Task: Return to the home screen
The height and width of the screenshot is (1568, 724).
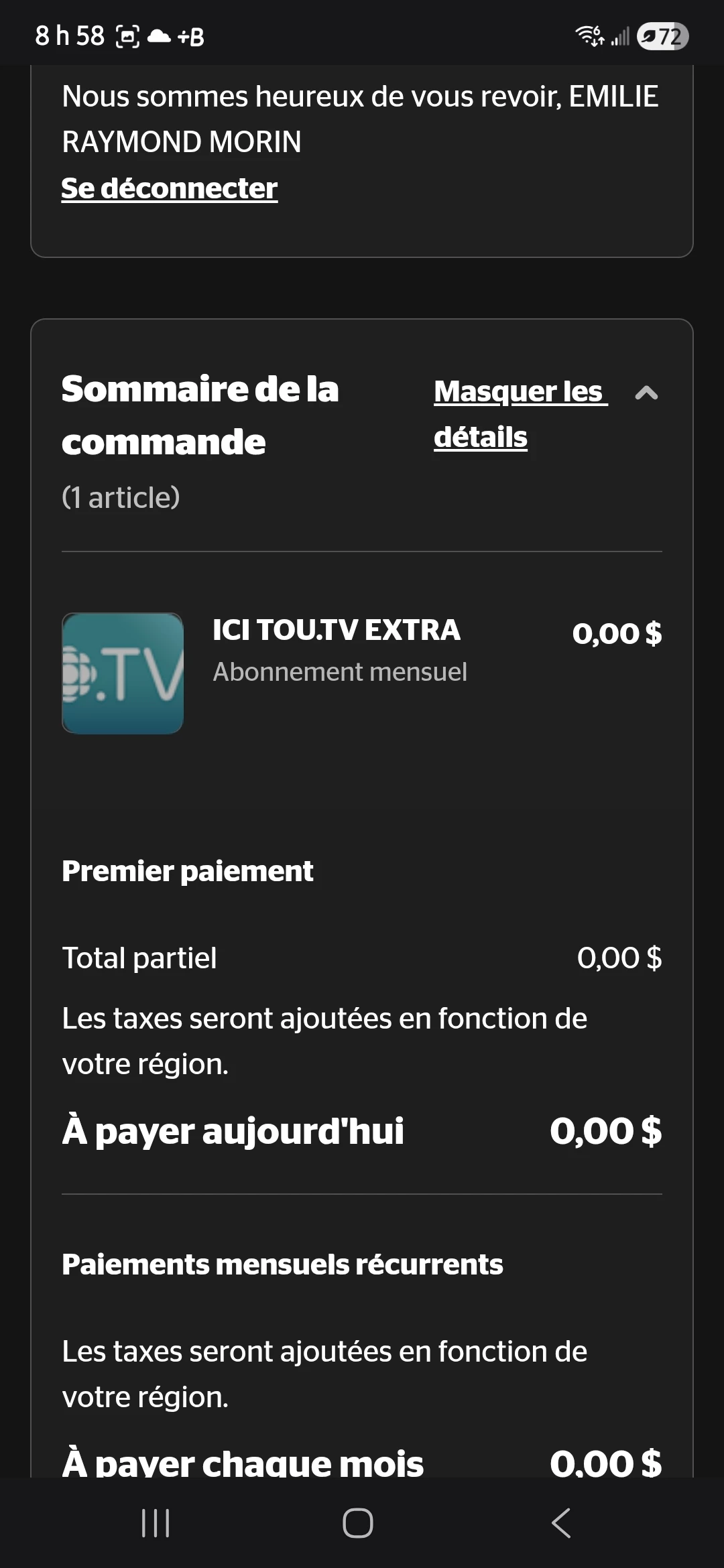Action: 358,1523
